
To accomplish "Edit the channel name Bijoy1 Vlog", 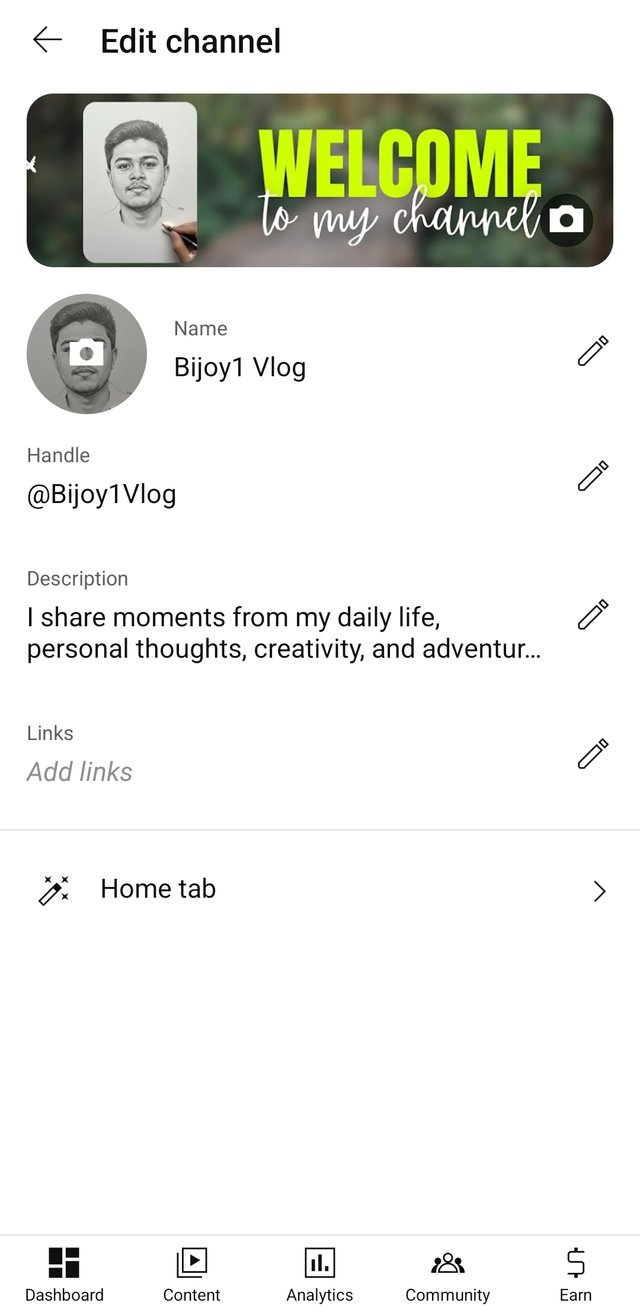I will pyautogui.click(x=592, y=352).
